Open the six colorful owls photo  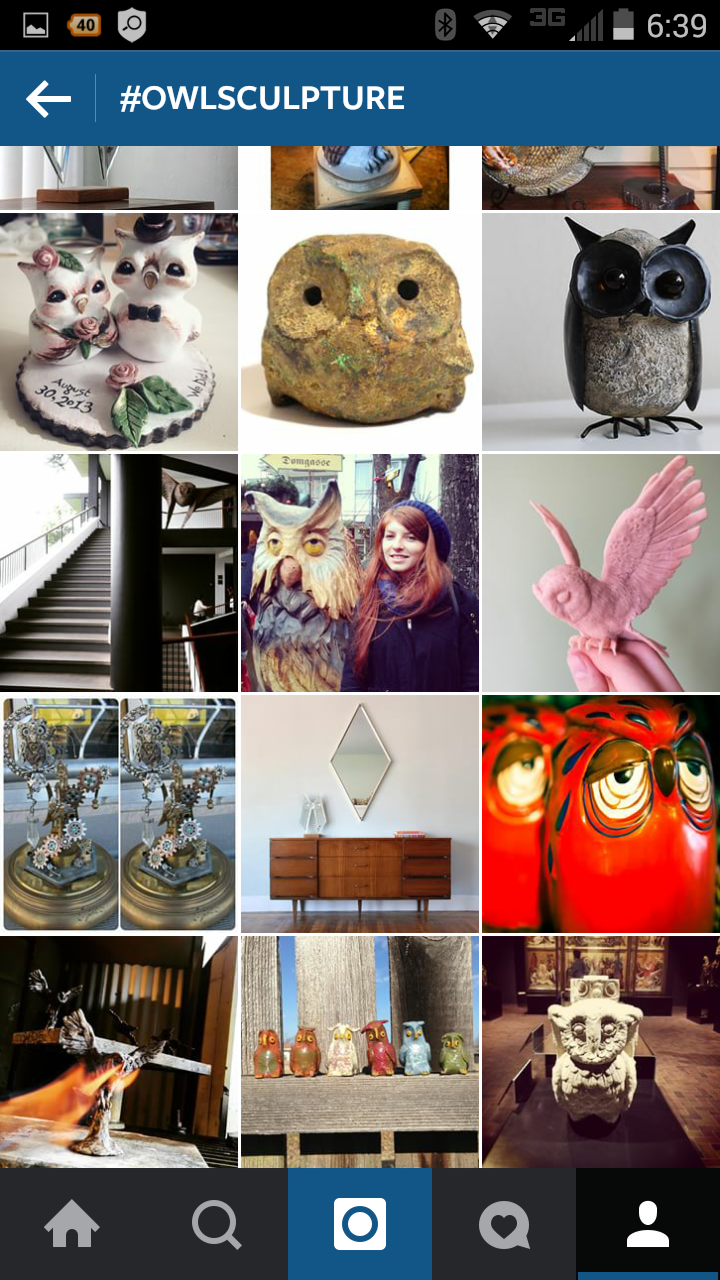pos(360,1050)
